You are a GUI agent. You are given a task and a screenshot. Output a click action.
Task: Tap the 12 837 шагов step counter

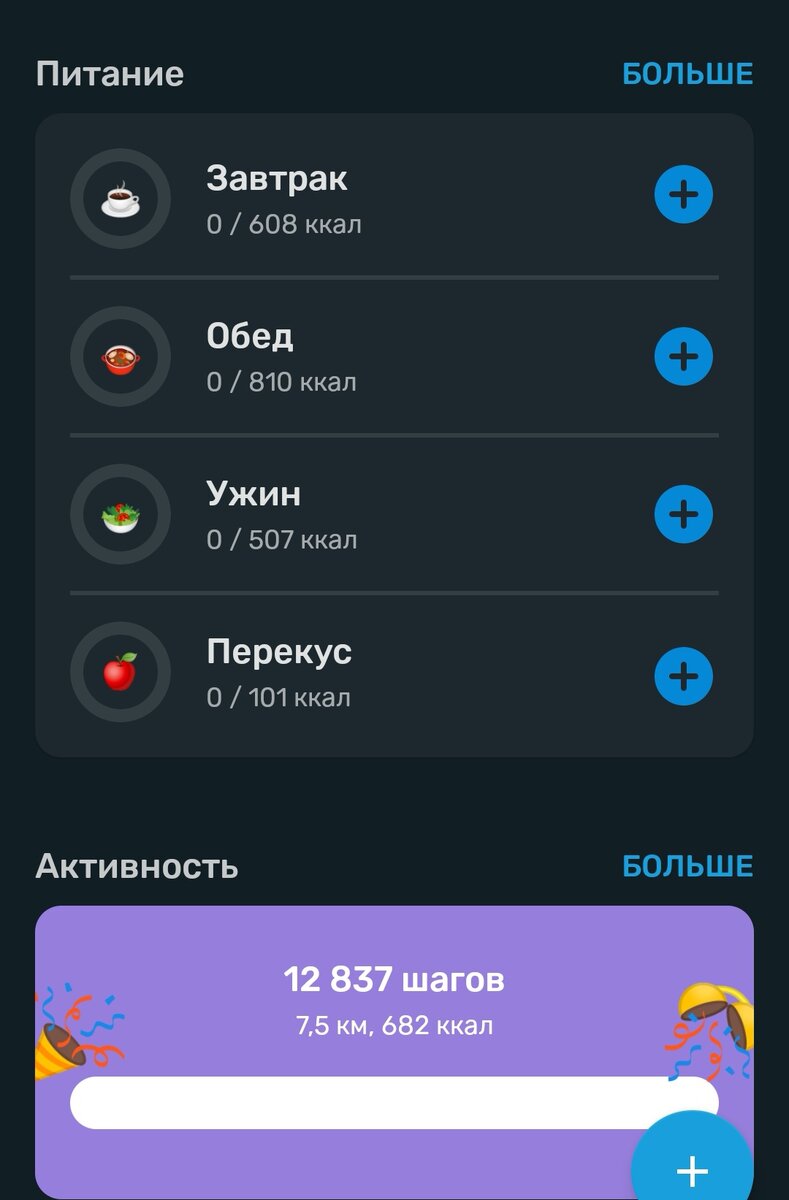394,979
